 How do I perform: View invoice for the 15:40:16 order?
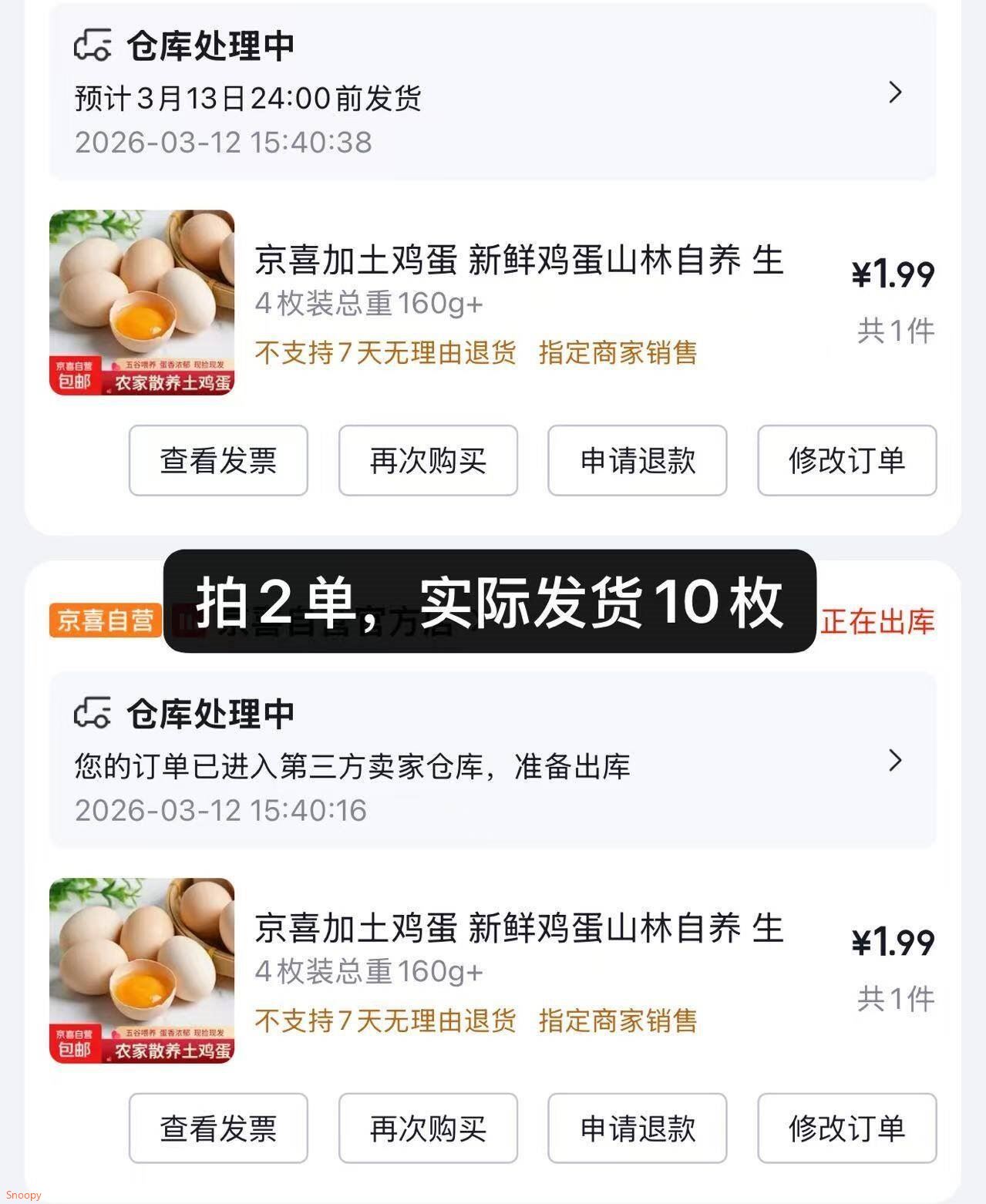click(218, 1128)
